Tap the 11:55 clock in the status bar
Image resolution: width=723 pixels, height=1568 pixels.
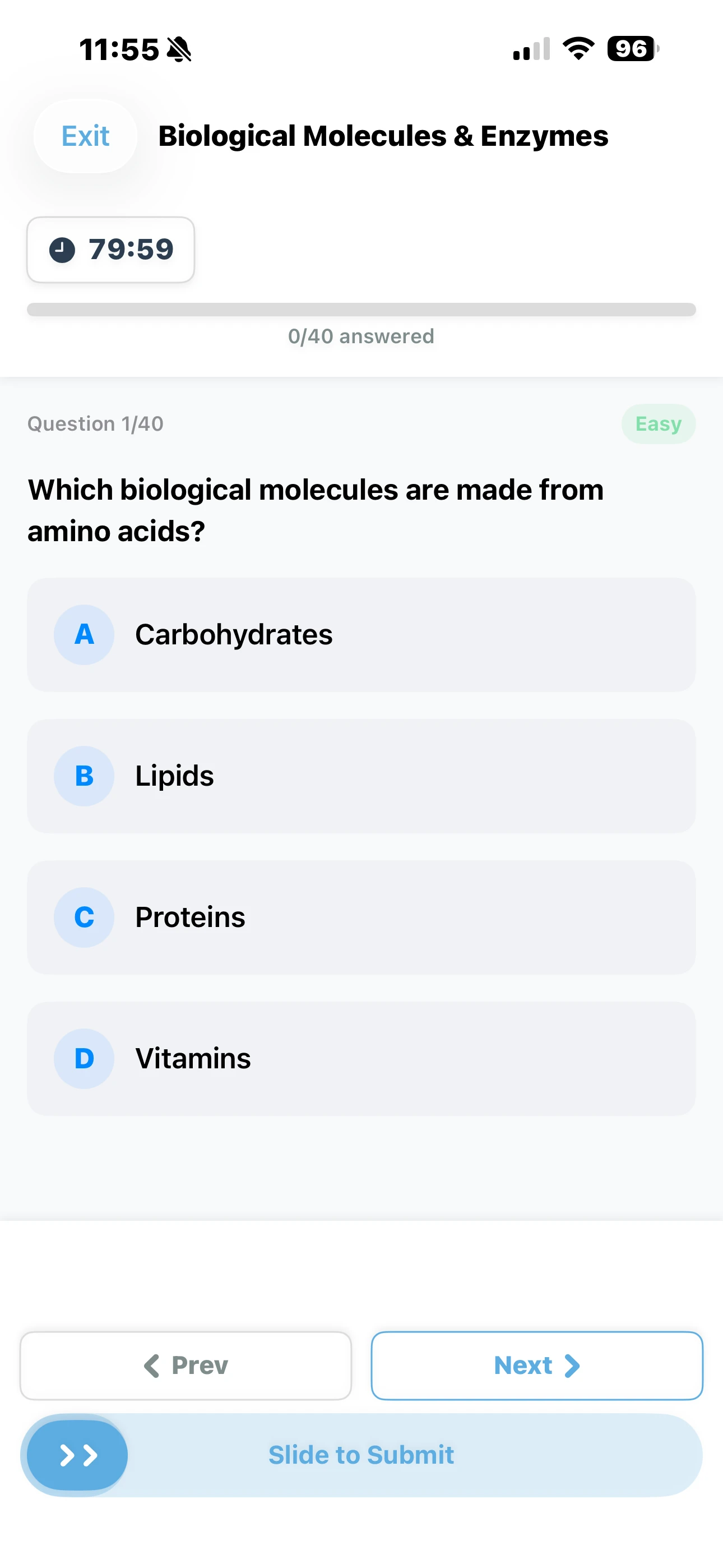pos(119,49)
